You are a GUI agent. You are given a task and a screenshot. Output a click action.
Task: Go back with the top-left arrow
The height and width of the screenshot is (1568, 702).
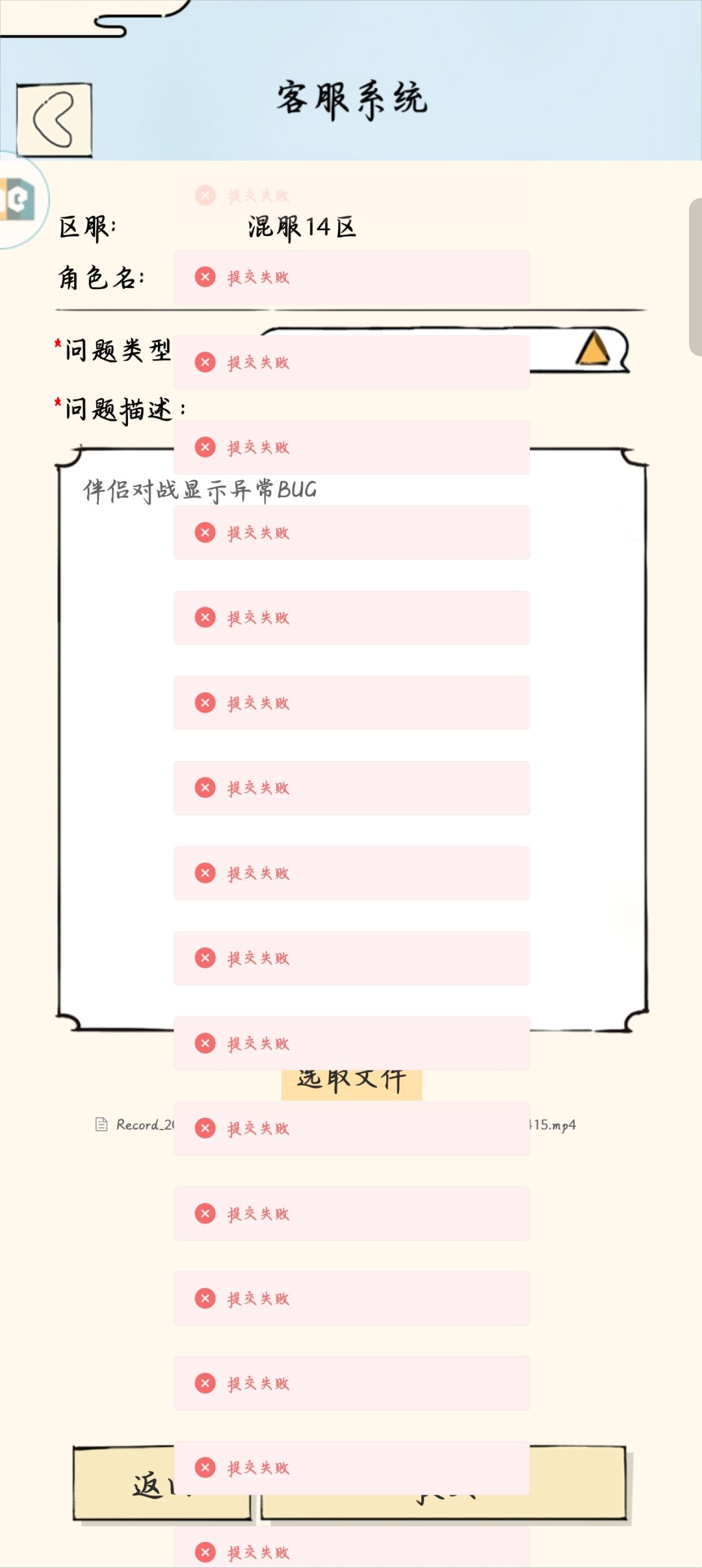[54, 120]
